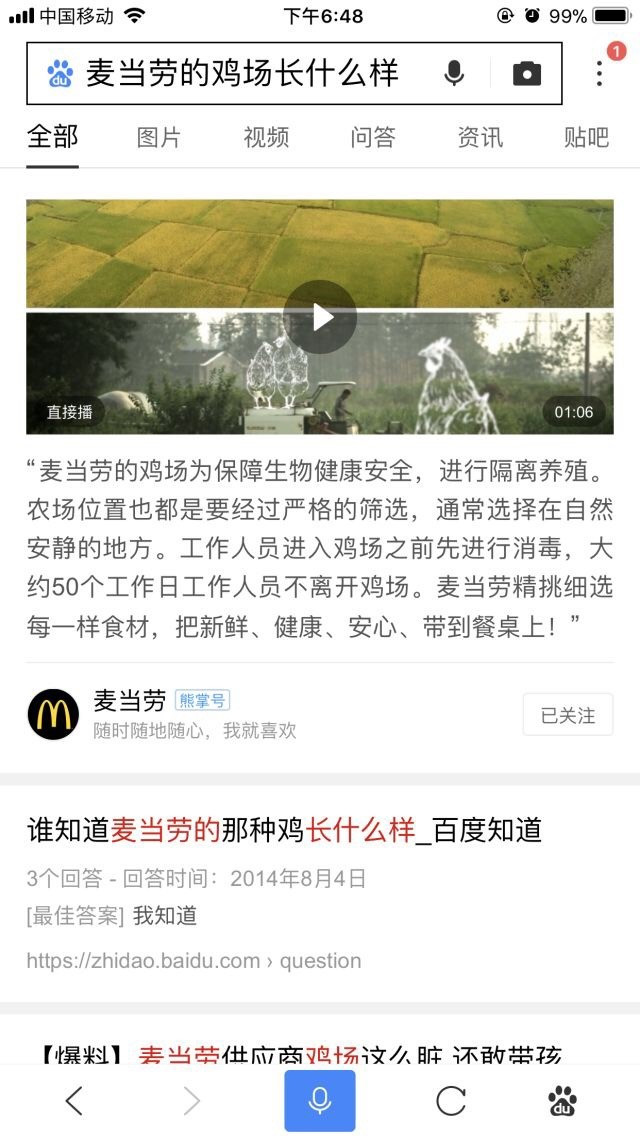The width and height of the screenshot is (640, 1138).
Task: Open the Baidu paw home button
Action: point(562,1101)
